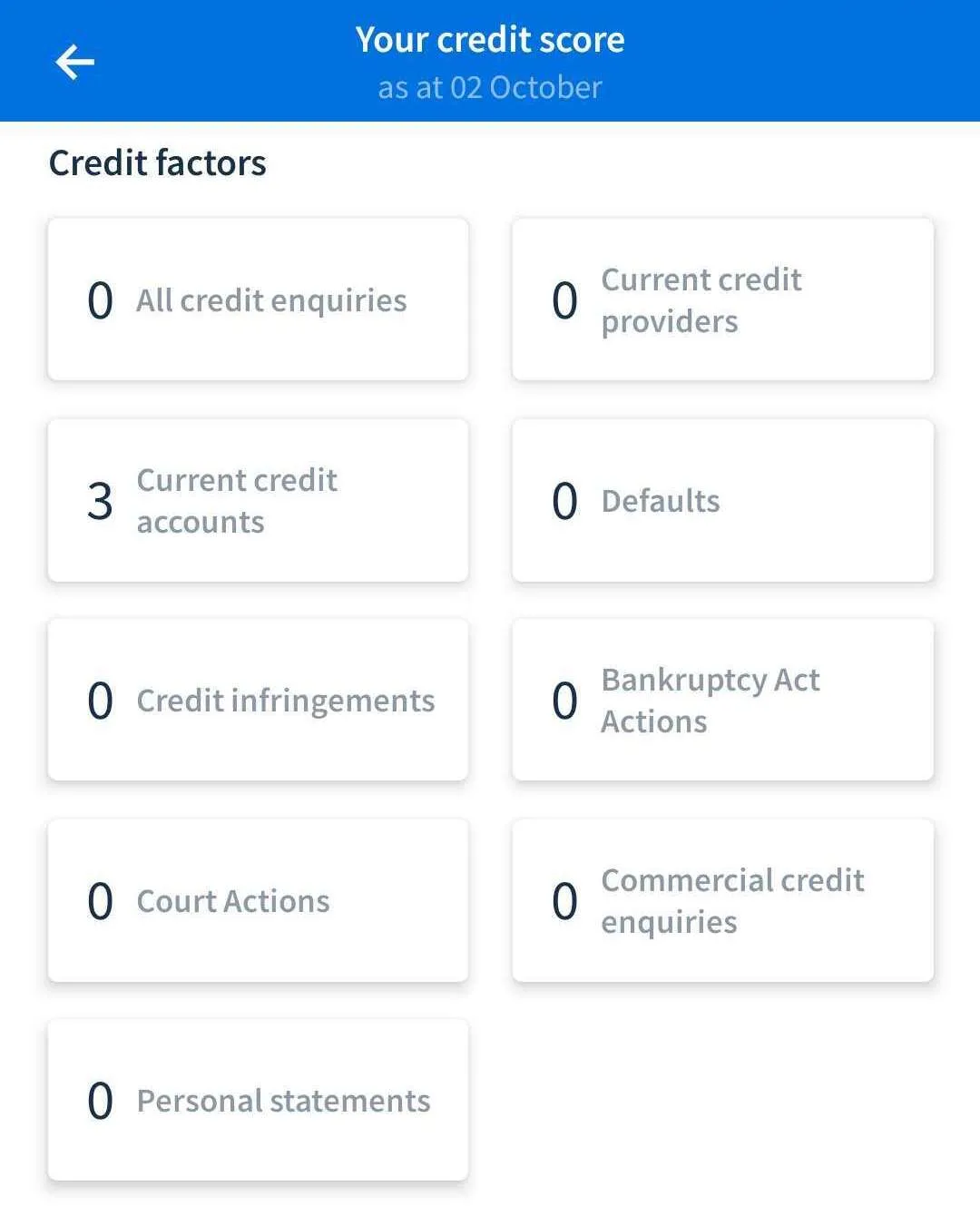The width and height of the screenshot is (980, 1206).
Task: Open the Bankruptcy Act Actions card
Action: (722, 700)
